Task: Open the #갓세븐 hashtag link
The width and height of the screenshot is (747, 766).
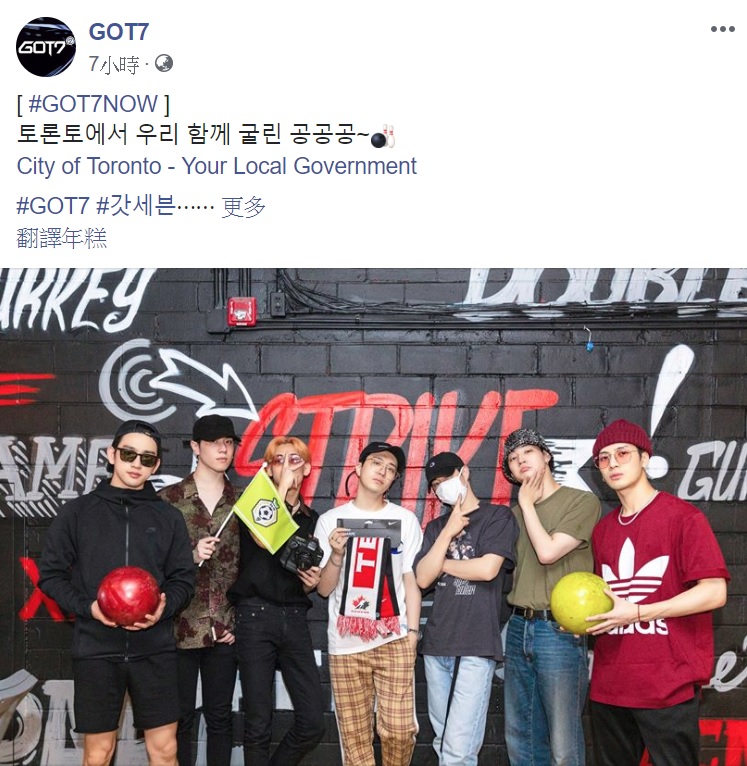Action: click(x=135, y=206)
